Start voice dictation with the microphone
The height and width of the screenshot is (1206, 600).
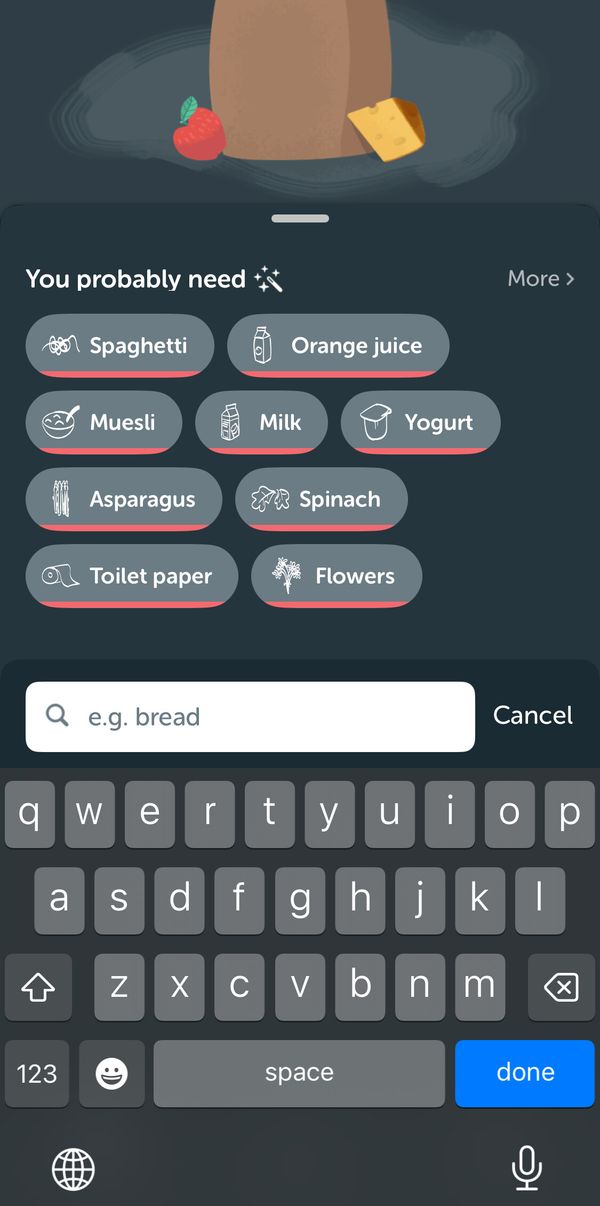coord(526,1167)
